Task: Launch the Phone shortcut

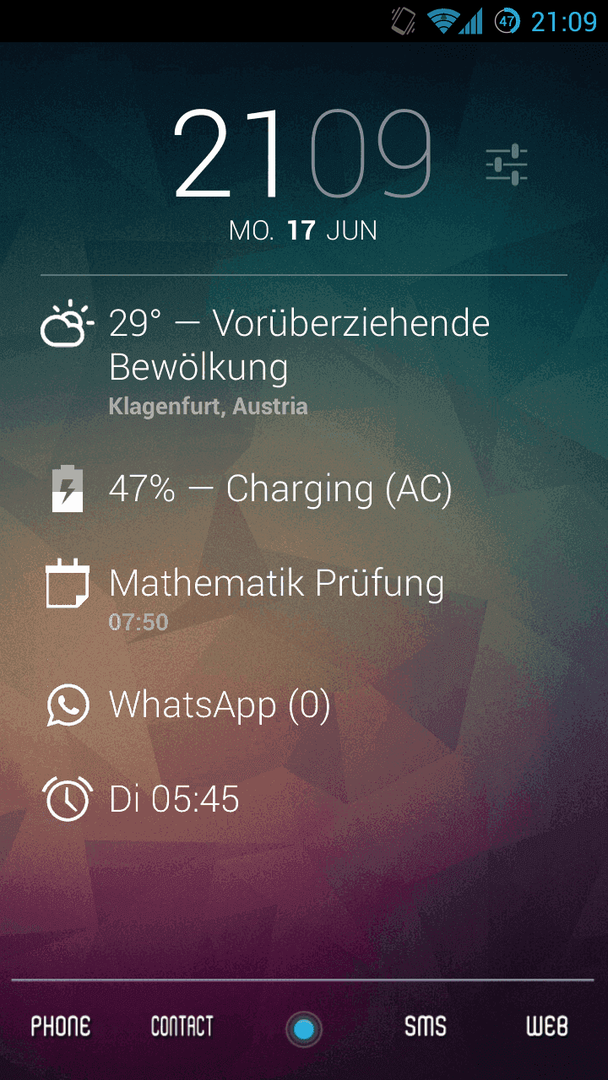Action: pos(61,1026)
